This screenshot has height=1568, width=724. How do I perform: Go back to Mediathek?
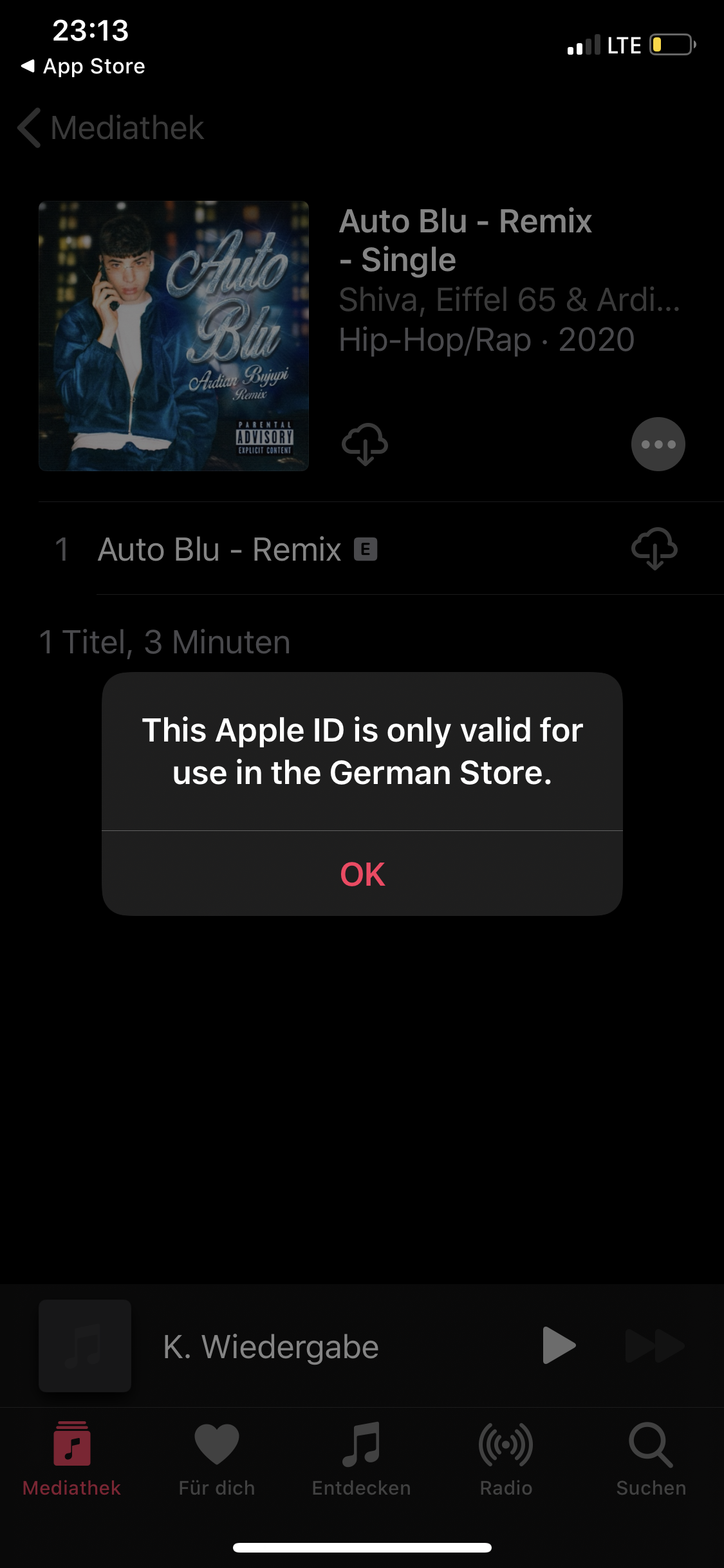click(111, 127)
